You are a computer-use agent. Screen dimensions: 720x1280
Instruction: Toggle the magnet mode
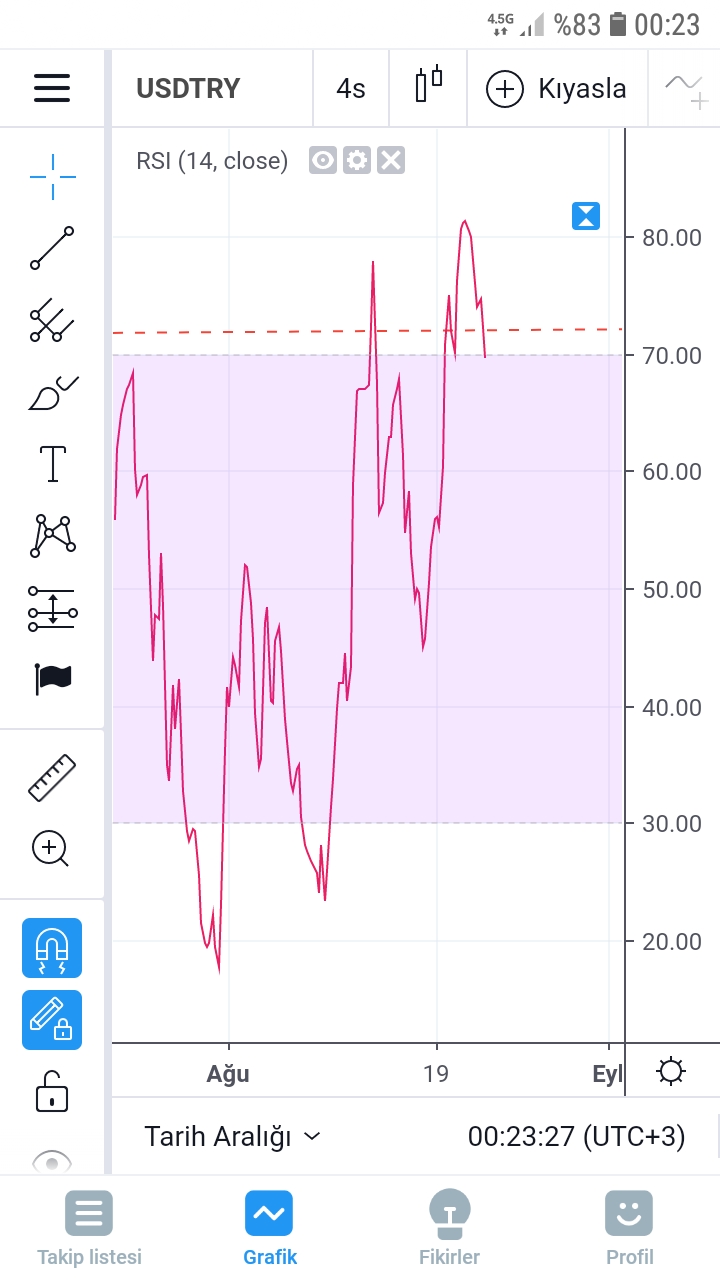tap(52, 948)
